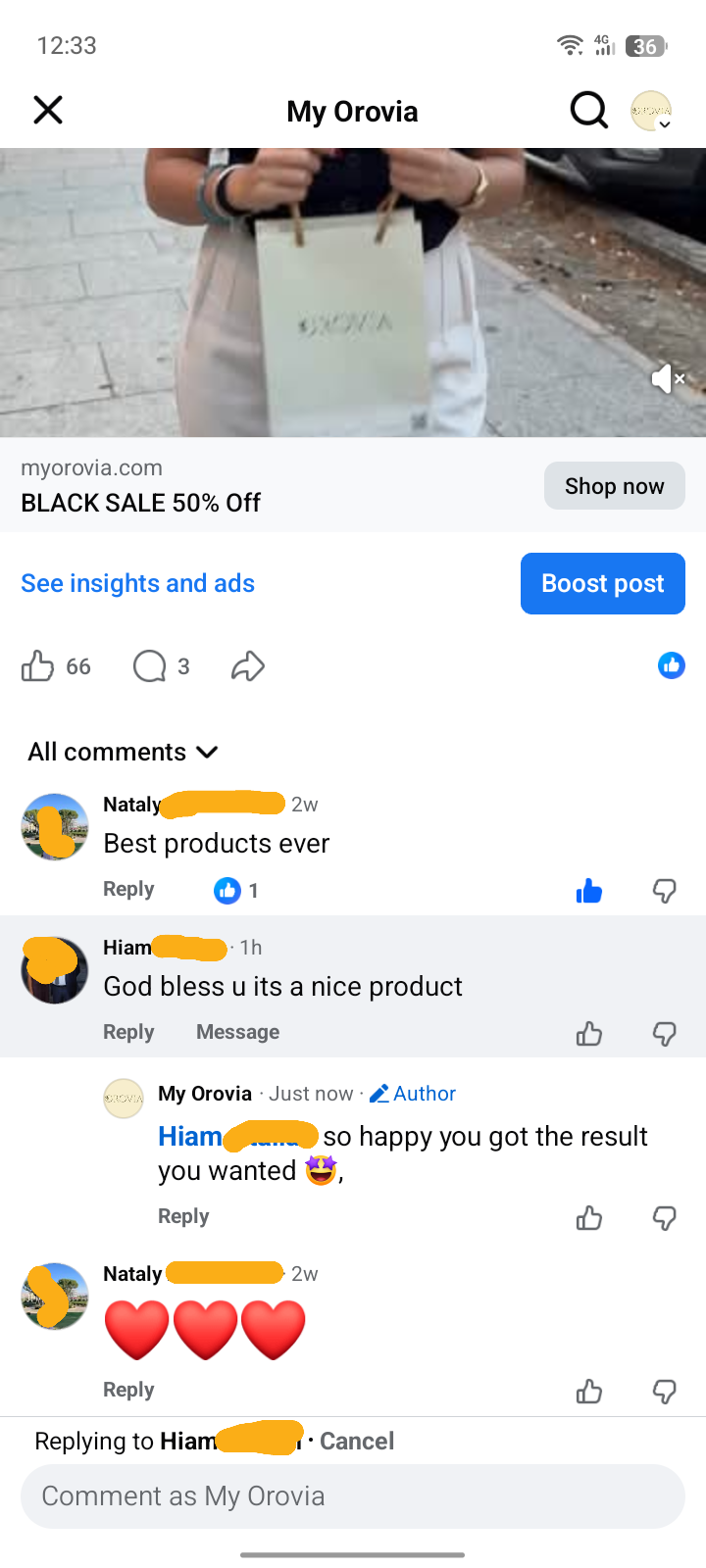The image size is (706, 1568).
Task: Reply to the "Best products ever" comment
Action: [x=128, y=889]
